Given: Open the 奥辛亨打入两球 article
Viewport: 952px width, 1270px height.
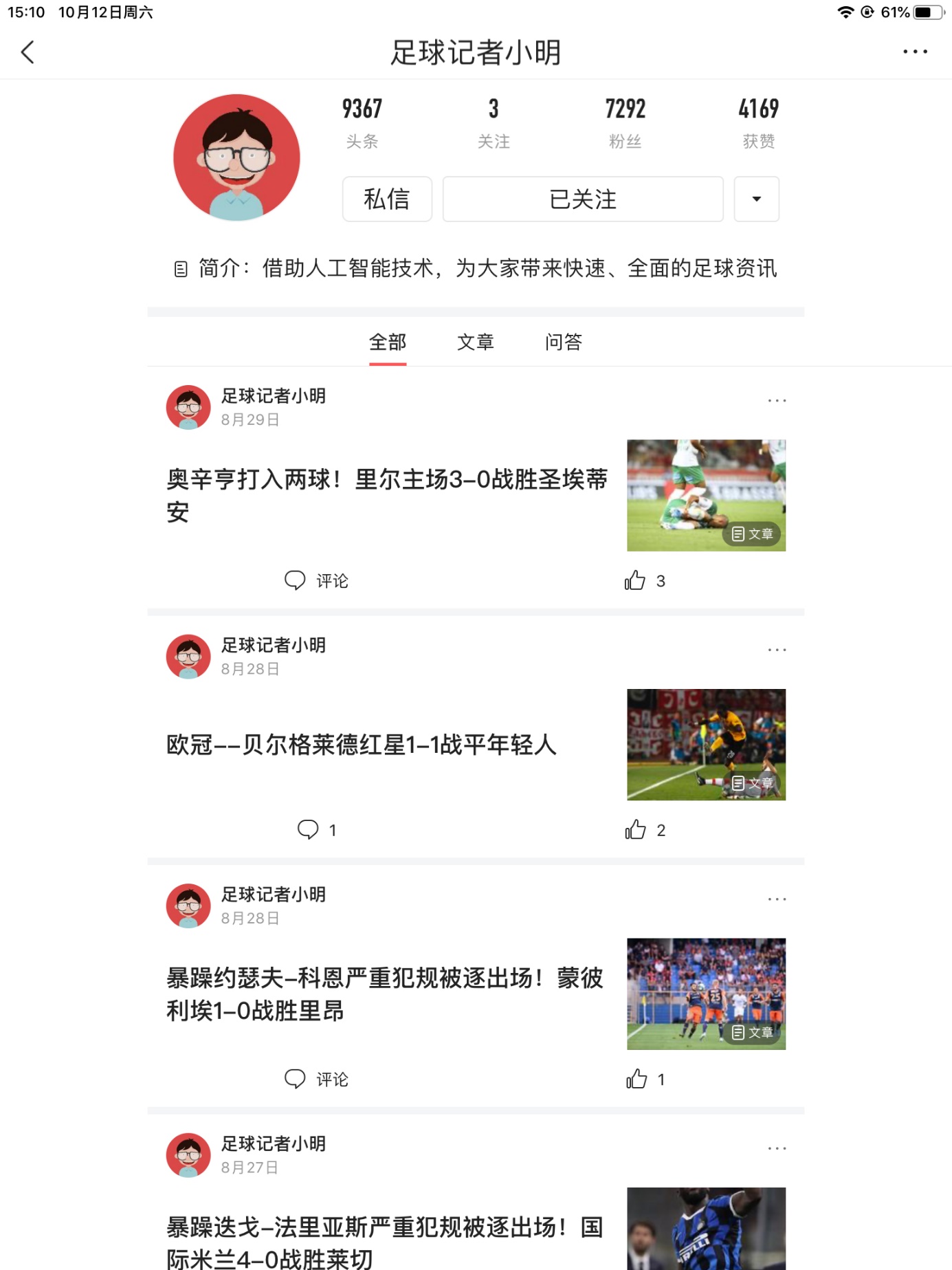Looking at the screenshot, I should coord(386,495).
